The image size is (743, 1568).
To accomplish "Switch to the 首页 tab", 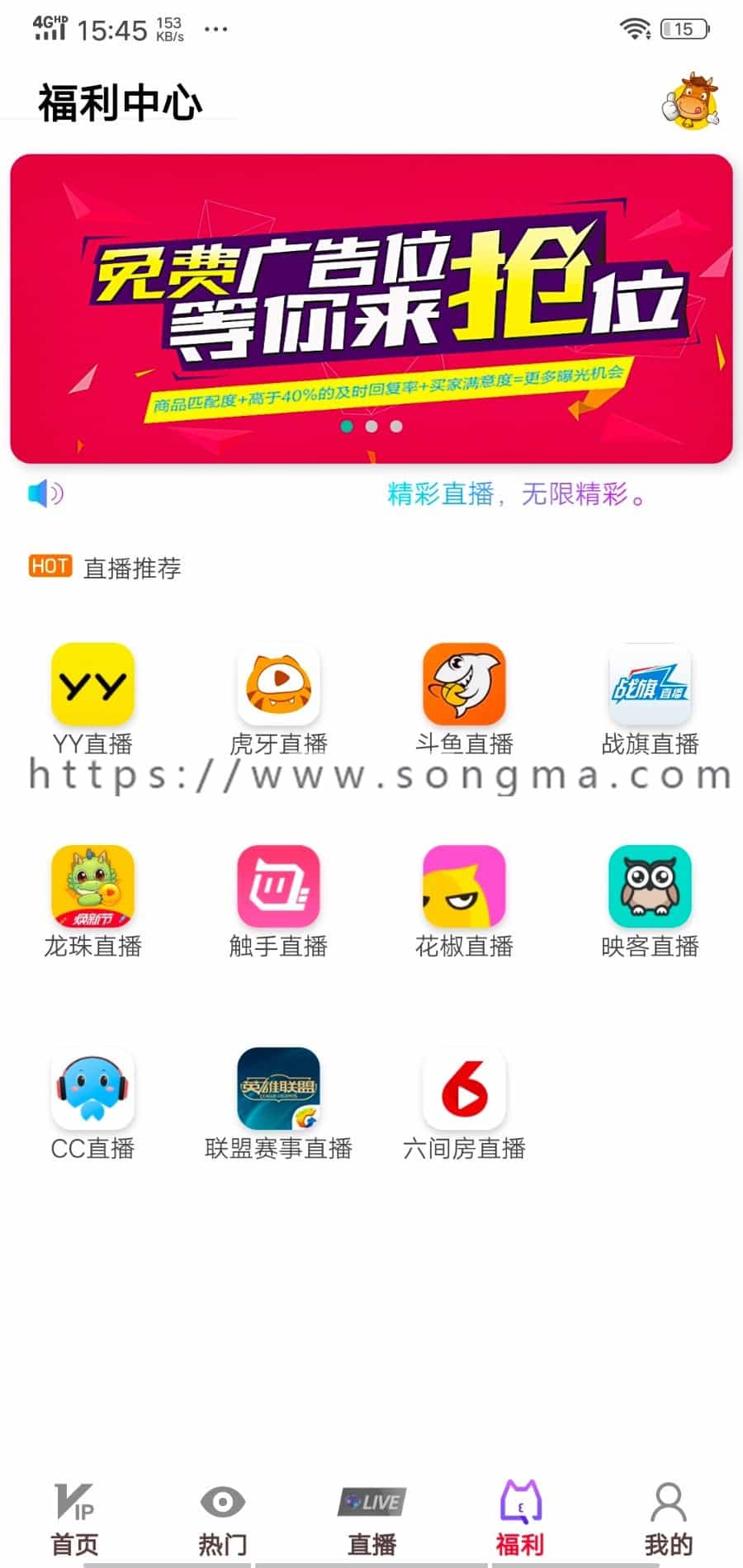I will pos(74,1520).
